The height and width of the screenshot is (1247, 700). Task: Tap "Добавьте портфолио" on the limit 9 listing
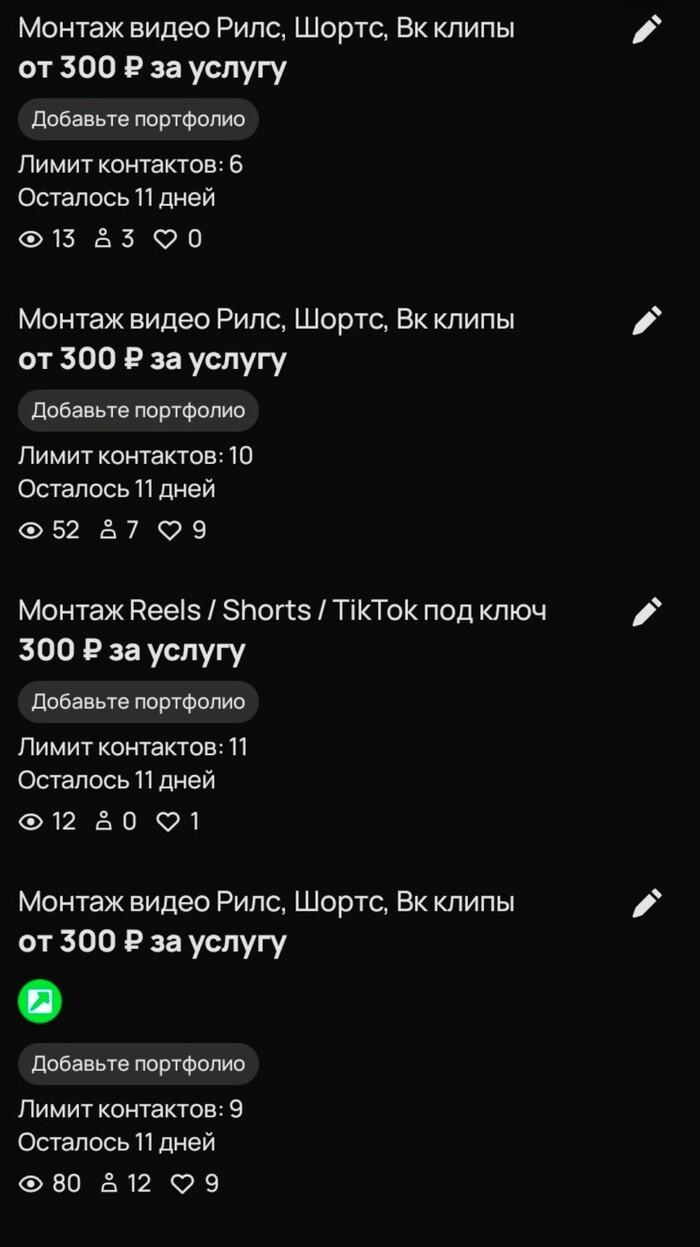pos(138,1064)
